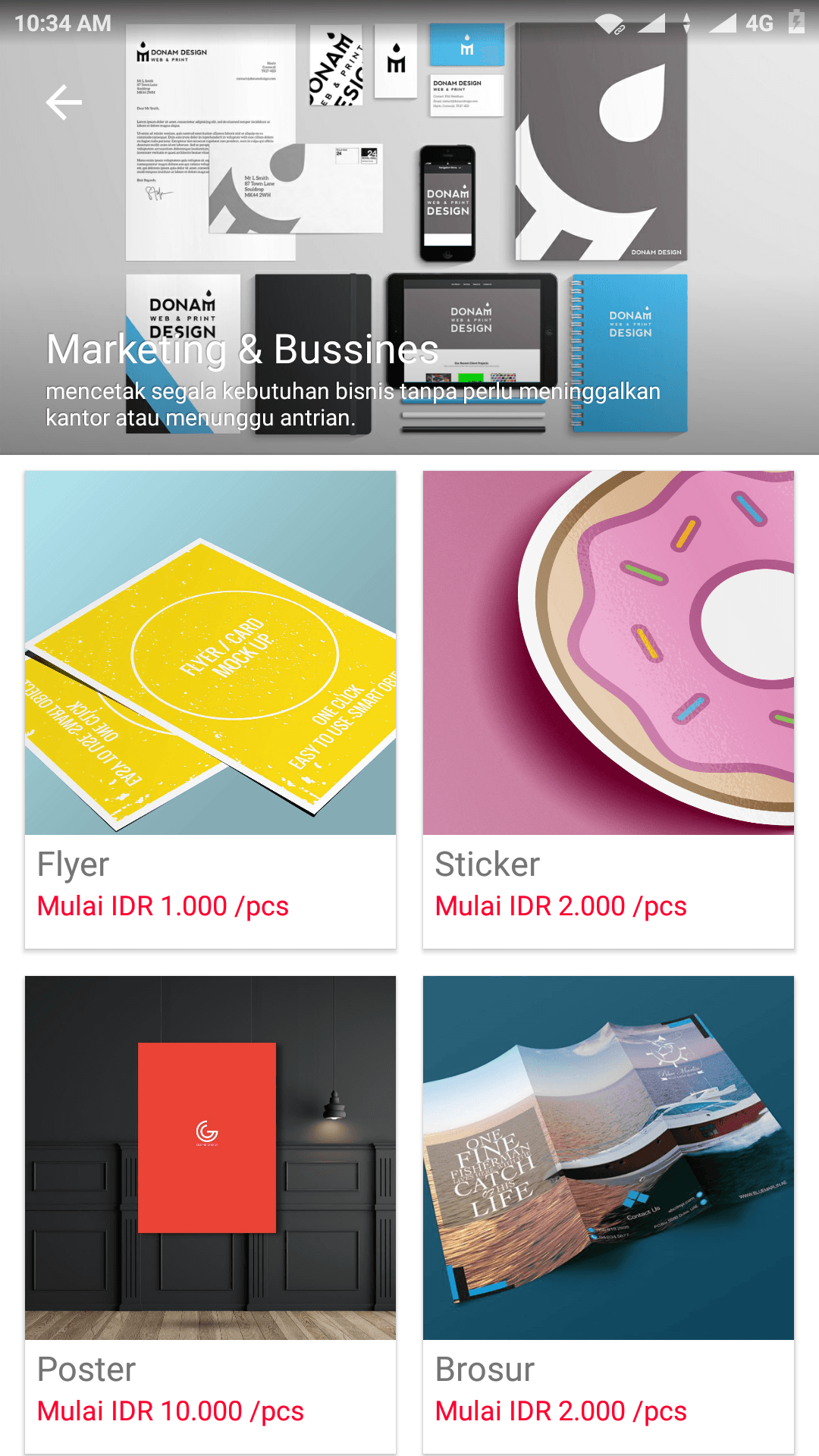Open the Sticker product card

(608, 709)
